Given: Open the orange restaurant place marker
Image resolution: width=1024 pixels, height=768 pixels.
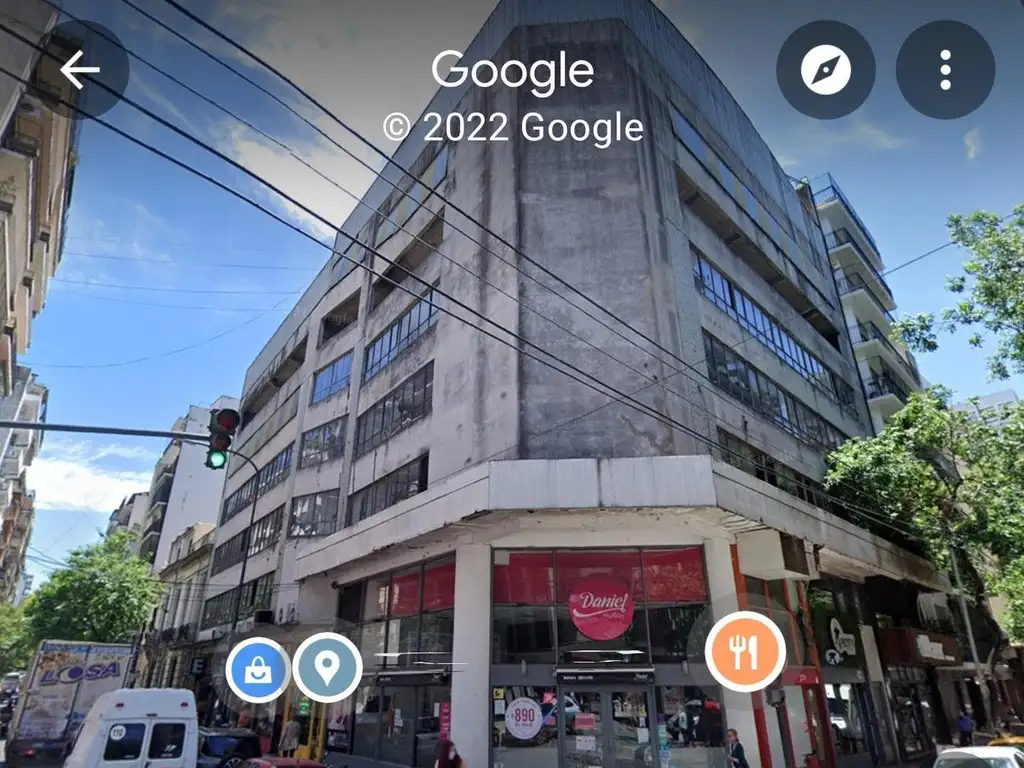Looking at the screenshot, I should click(745, 652).
